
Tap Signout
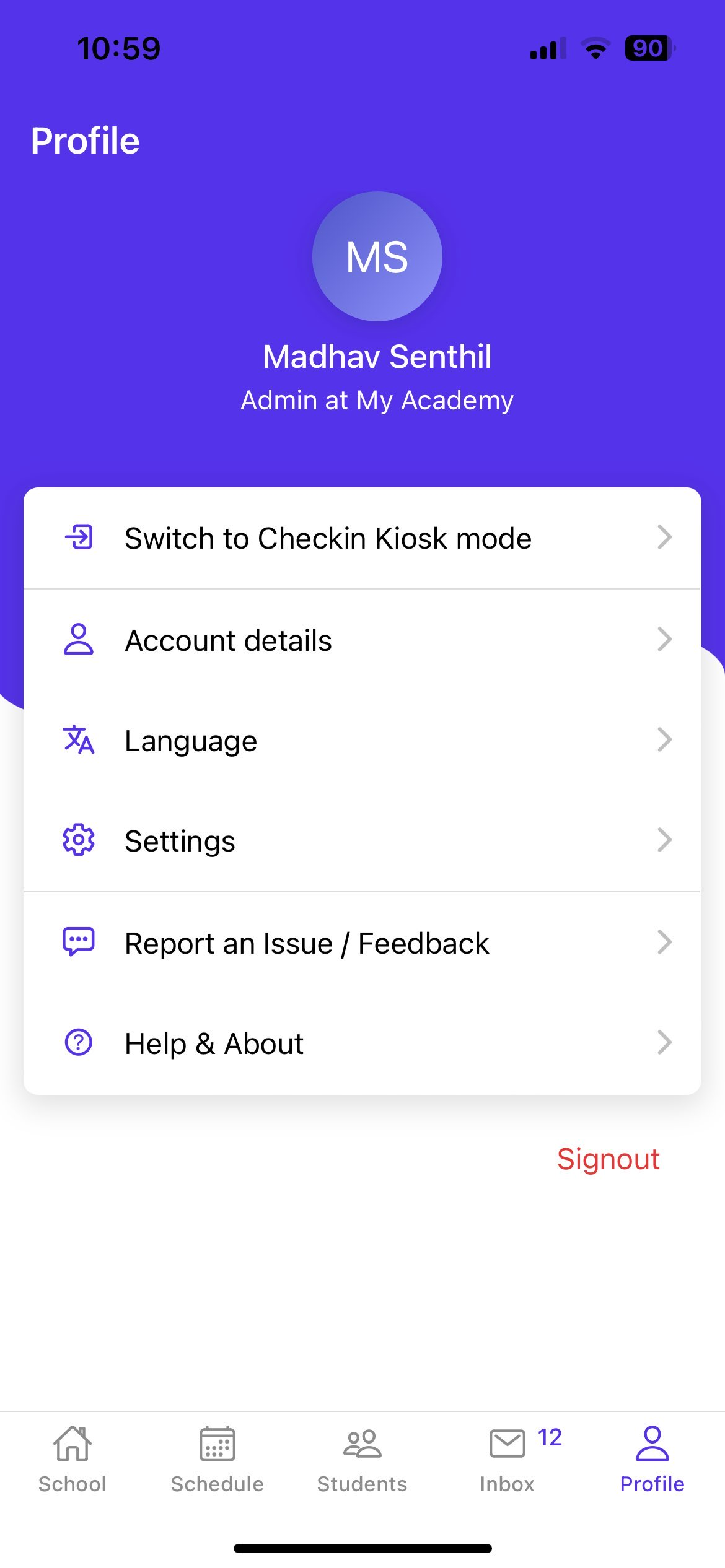[608, 1159]
